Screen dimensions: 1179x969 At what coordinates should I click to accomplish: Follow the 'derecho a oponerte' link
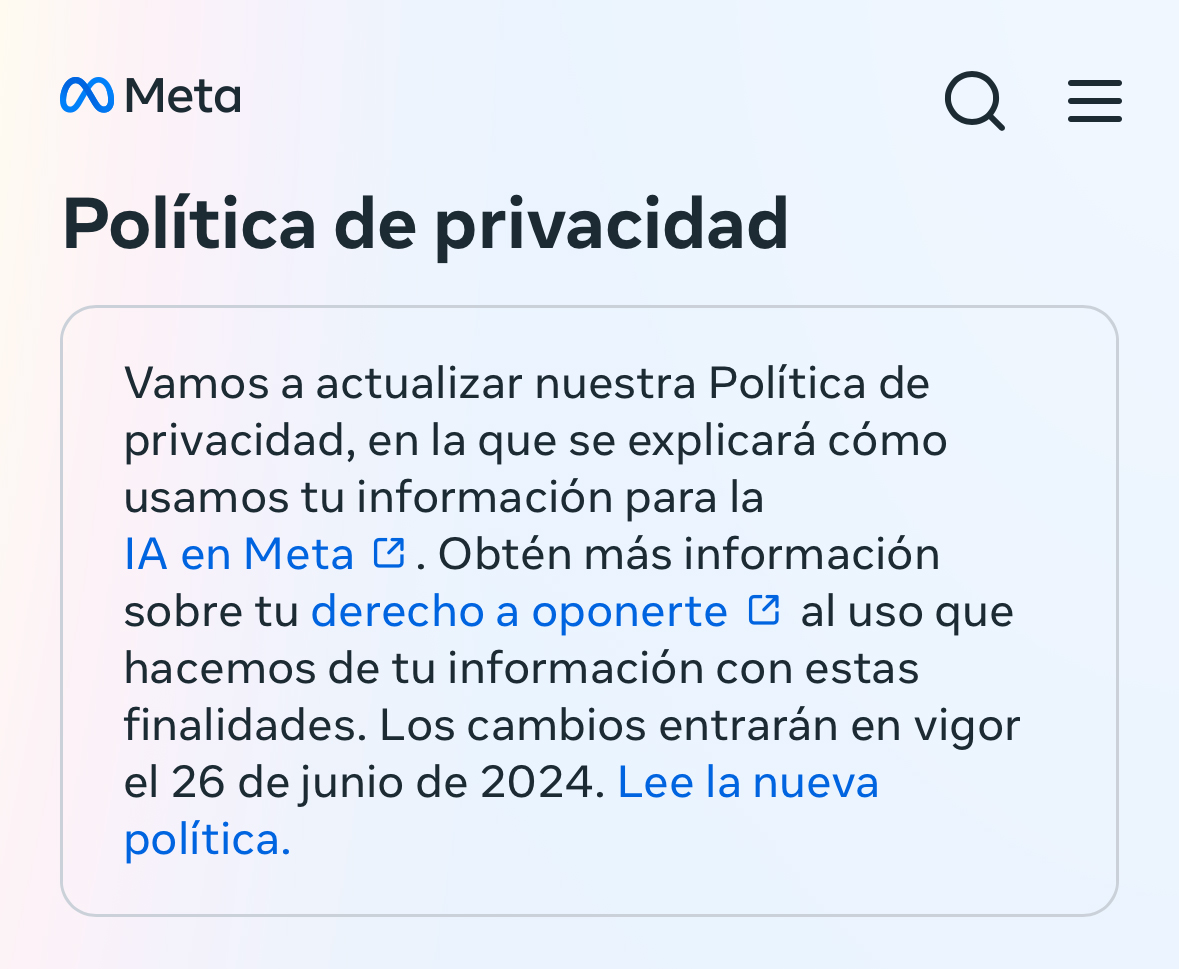[x=519, y=612]
